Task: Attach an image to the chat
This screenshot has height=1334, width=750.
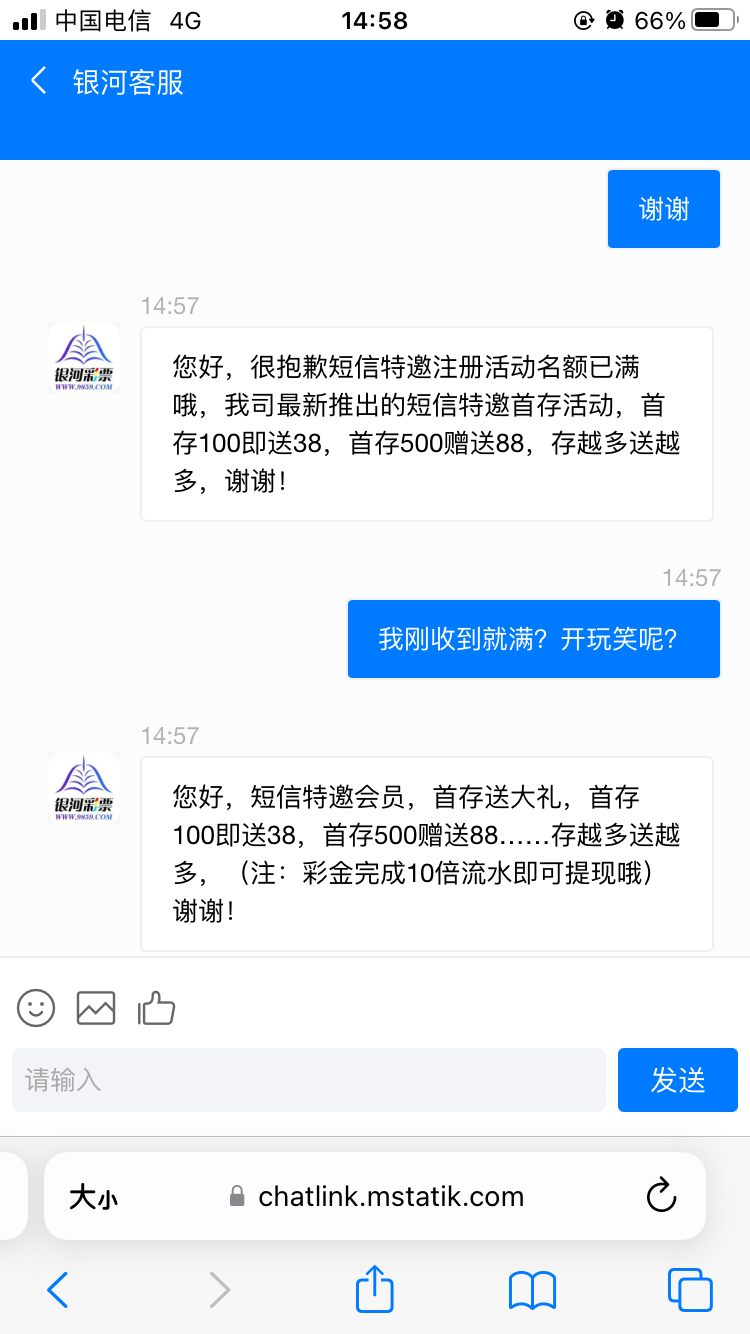Action: coord(96,1008)
